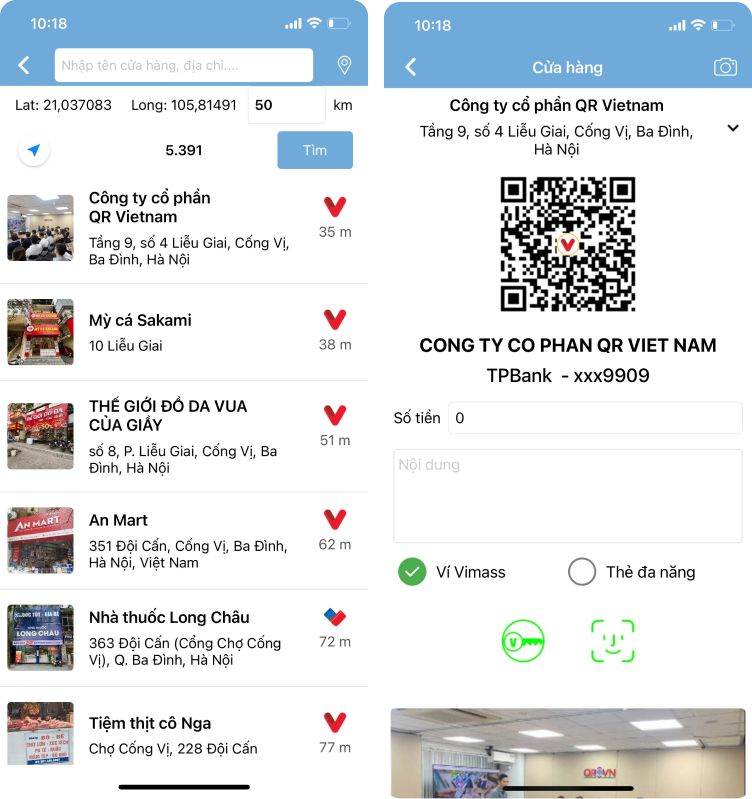Image resolution: width=752 pixels, height=799 pixels.
Task: Confirm payment with Face ID icon
Action: point(612,641)
